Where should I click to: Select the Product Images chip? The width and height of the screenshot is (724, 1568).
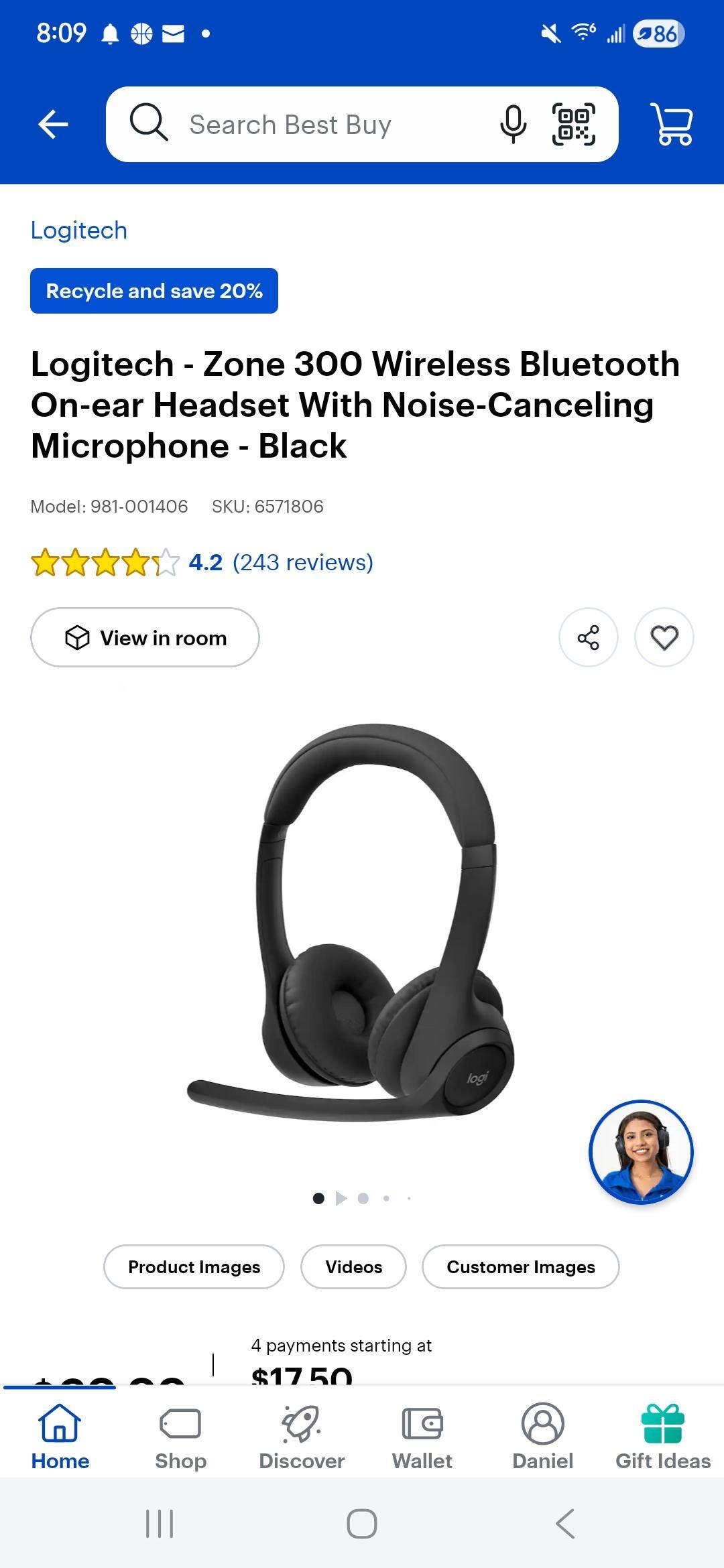tap(194, 1266)
